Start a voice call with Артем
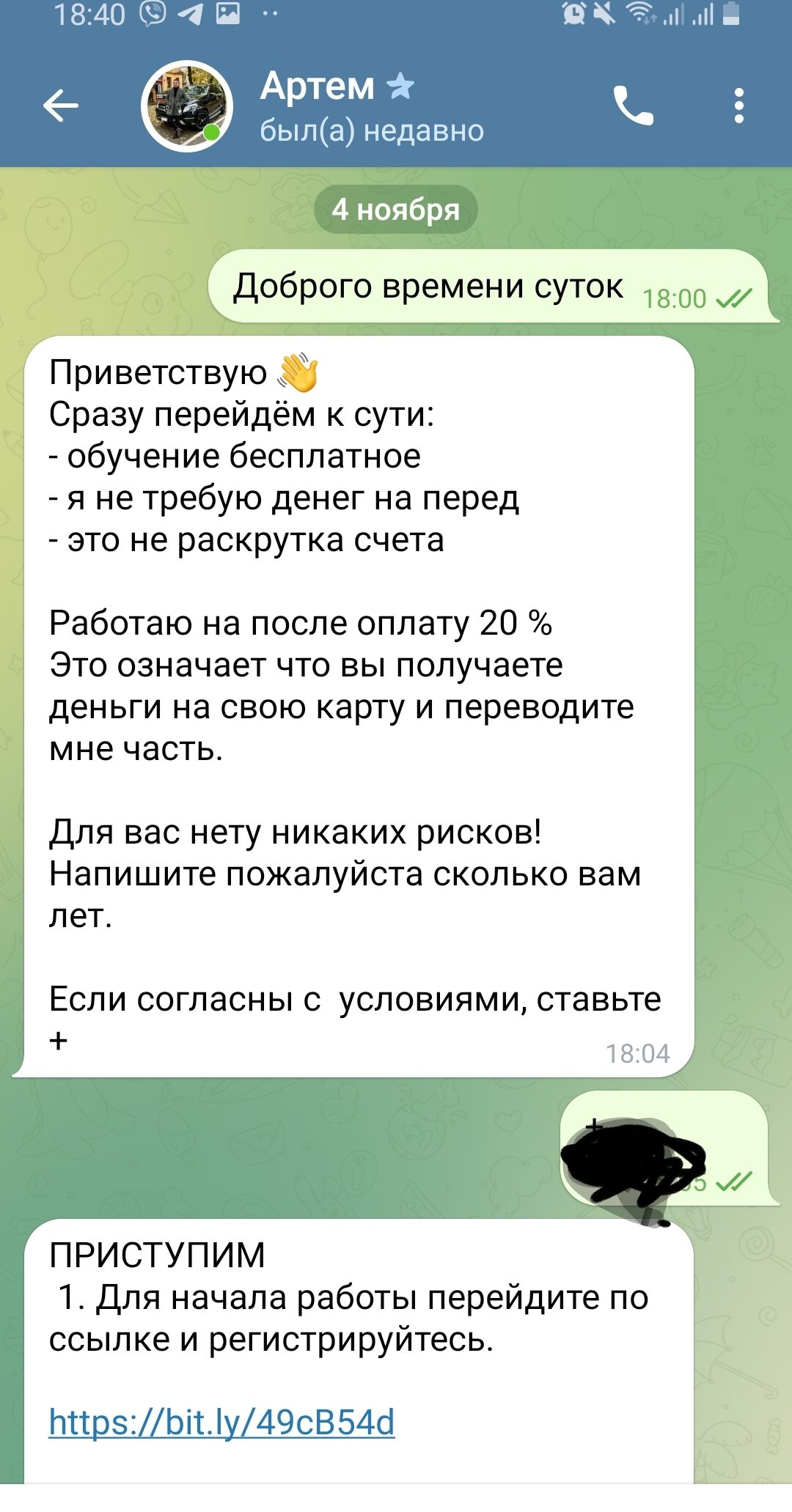This screenshot has height=1512, width=792. tap(633, 106)
